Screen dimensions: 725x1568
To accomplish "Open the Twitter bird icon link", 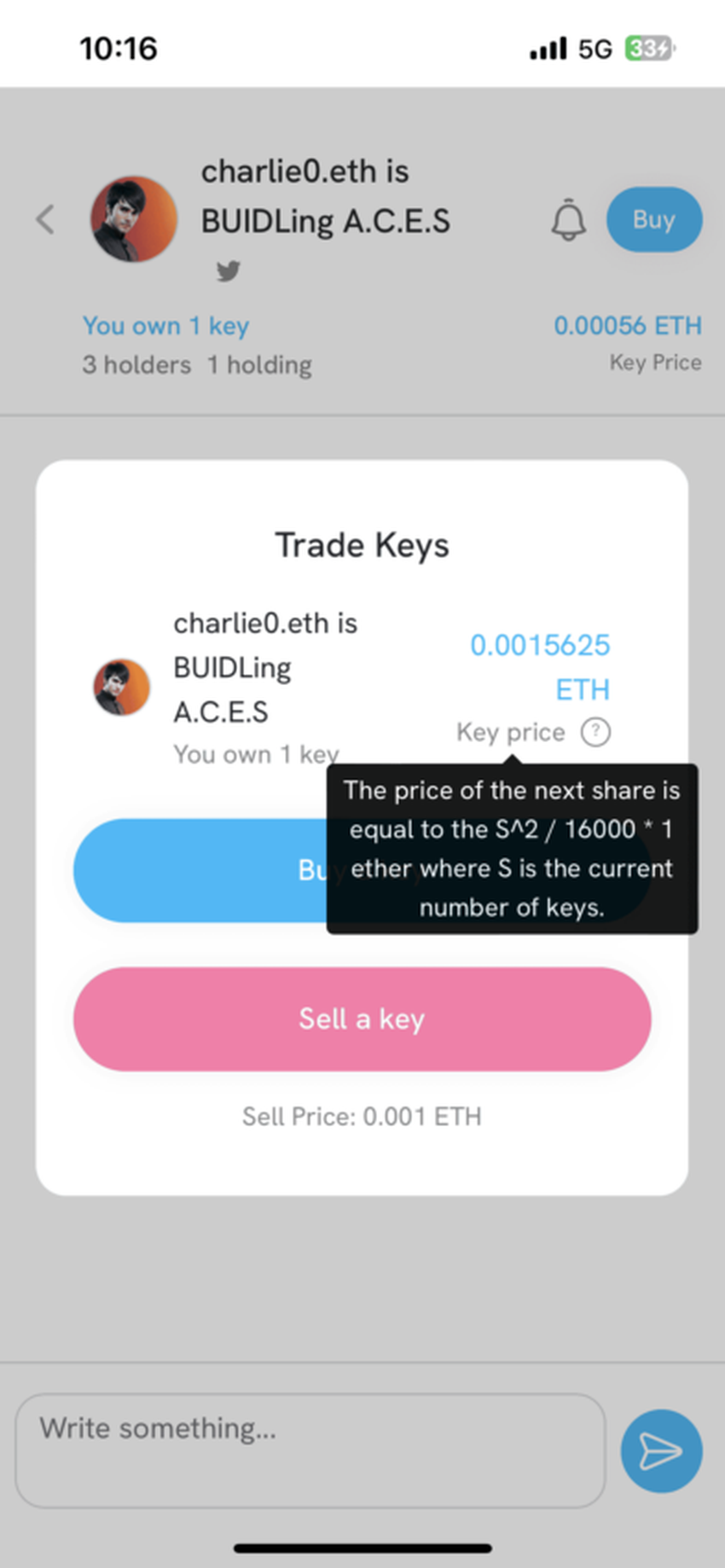I will (228, 271).
